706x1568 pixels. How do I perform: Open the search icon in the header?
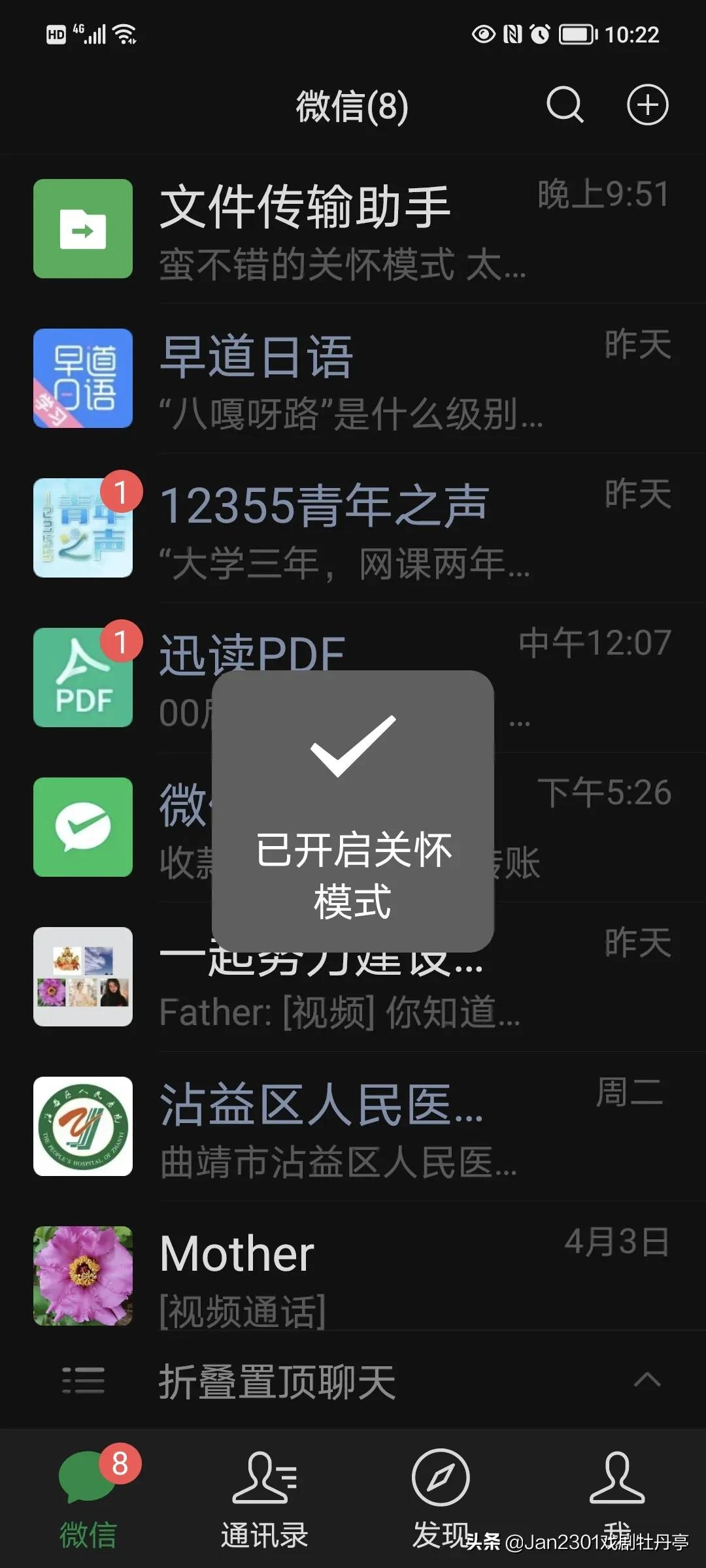tap(565, 105)
